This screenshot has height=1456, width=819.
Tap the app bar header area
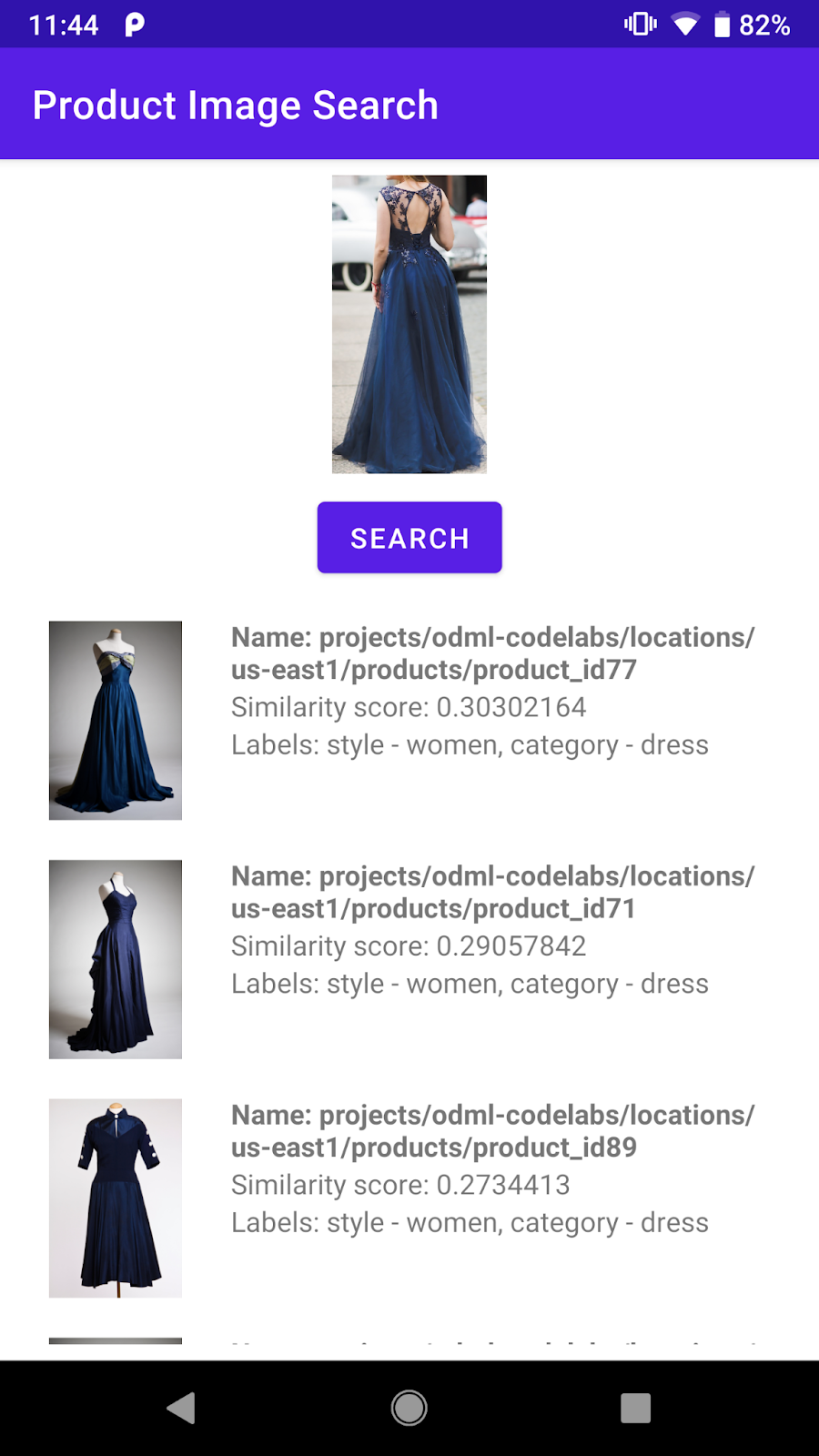tap(409, 105)
